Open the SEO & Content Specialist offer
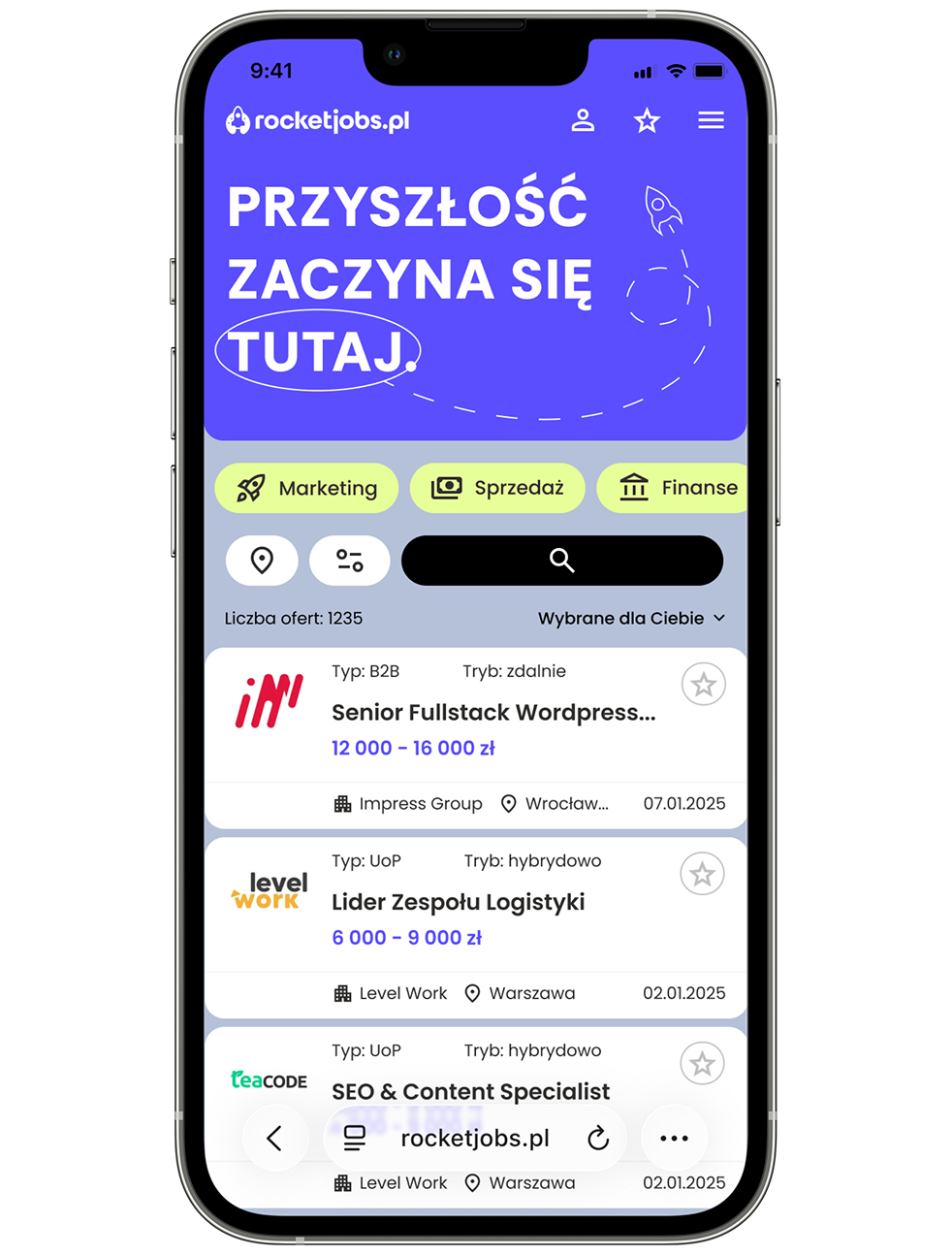The height and width of the screenshot is (1255, 952). (471, 1091)
